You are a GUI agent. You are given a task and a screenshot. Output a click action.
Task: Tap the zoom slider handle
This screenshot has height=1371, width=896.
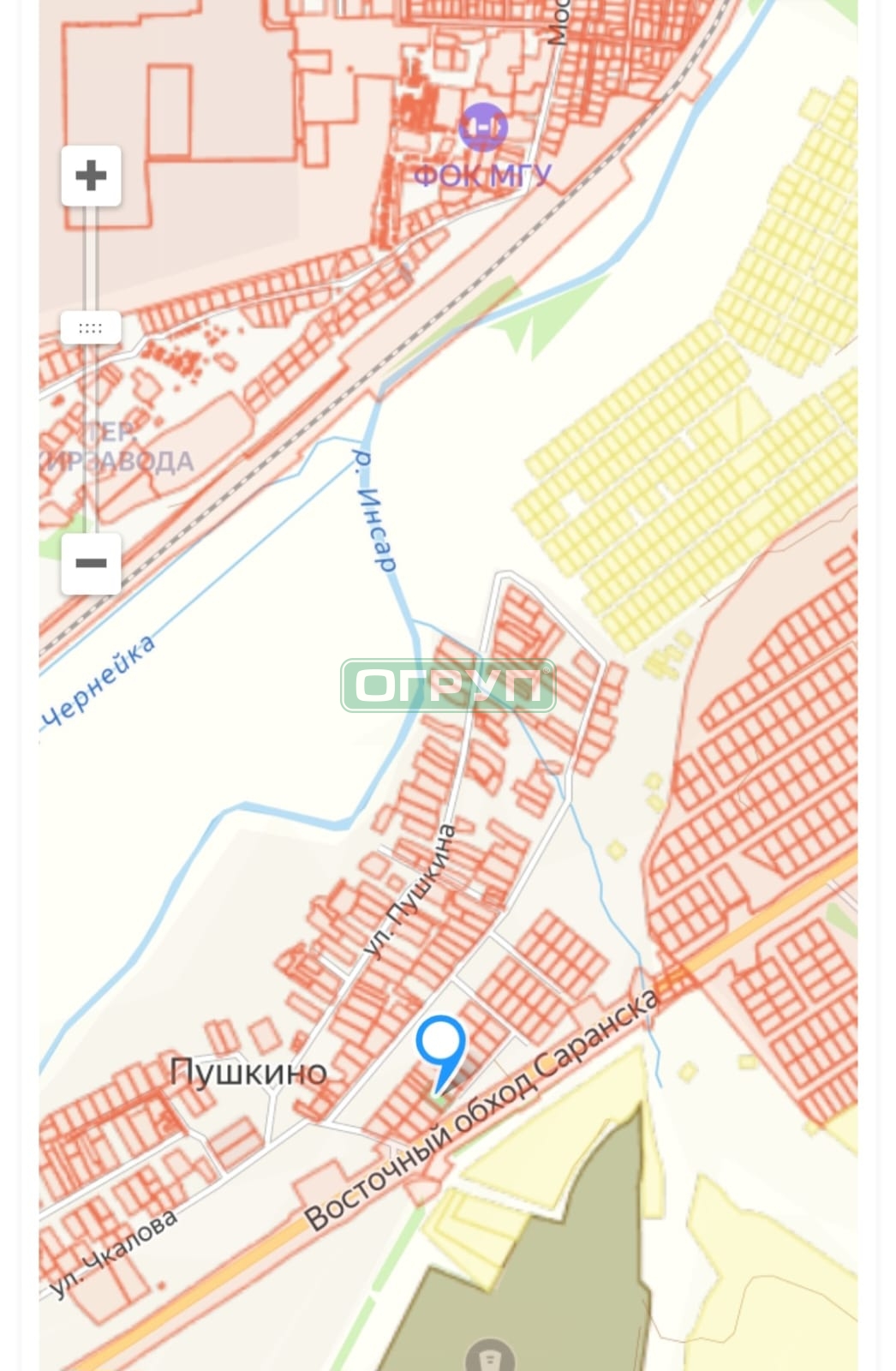(x=91, y=328)
